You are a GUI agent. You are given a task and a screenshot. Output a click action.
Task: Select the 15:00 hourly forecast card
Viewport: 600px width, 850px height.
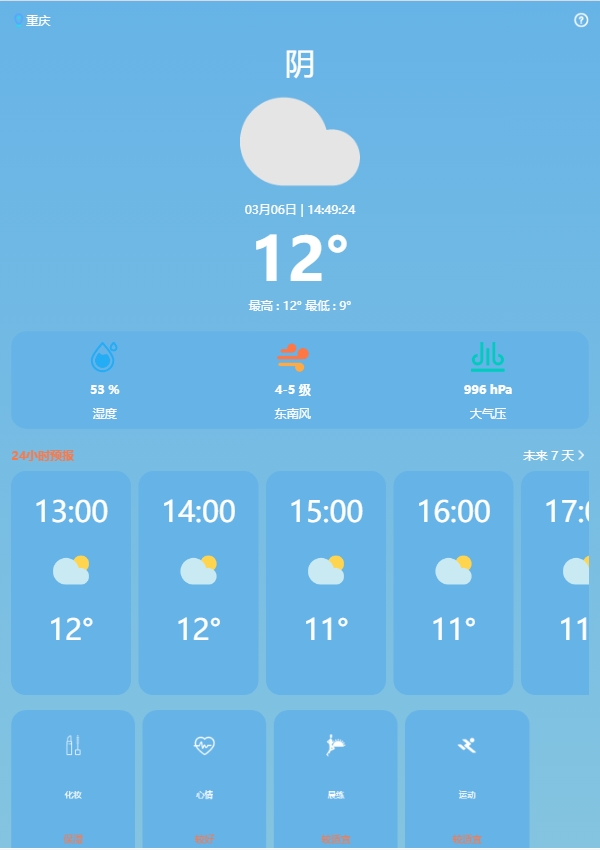pyautogui.click(x=326, y=582)
